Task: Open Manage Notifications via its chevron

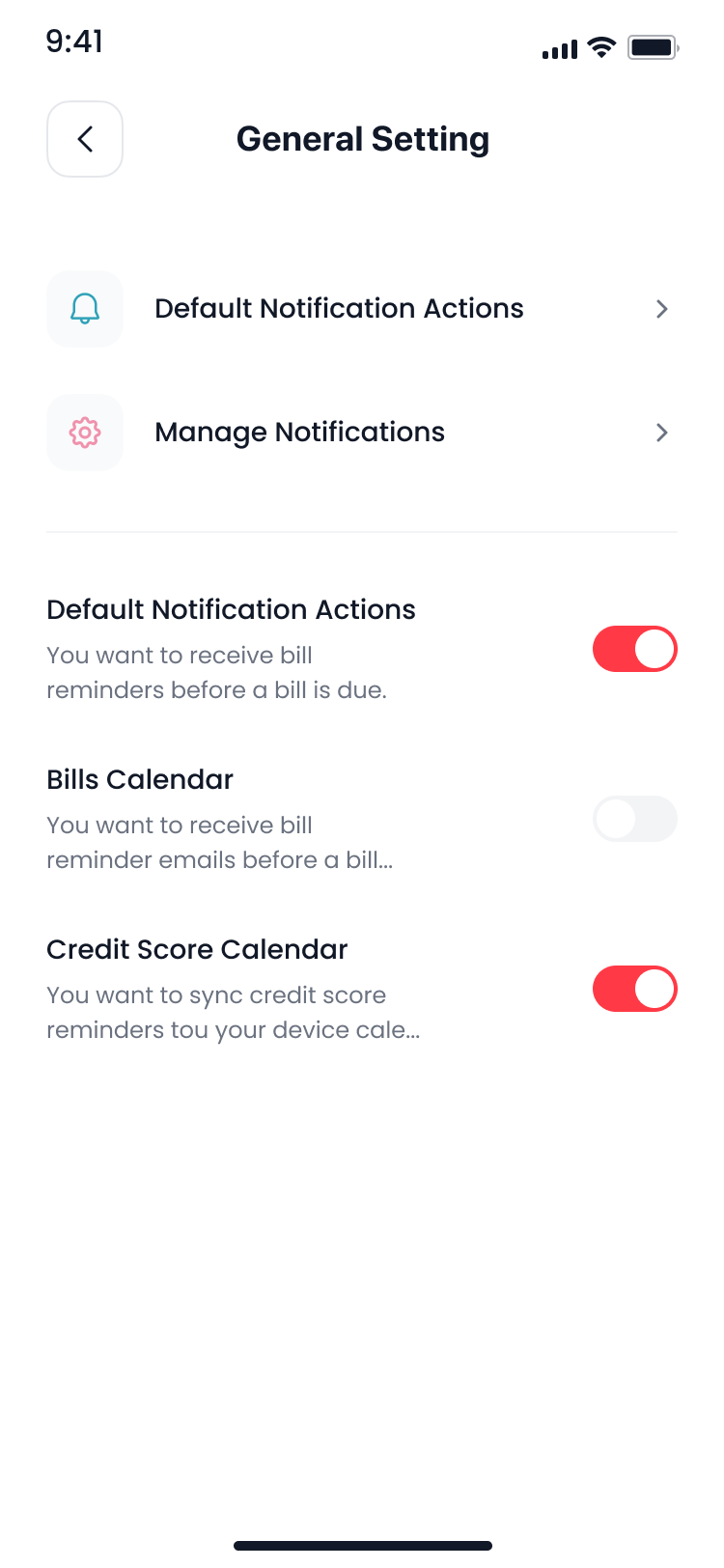Action: point(662,432)
